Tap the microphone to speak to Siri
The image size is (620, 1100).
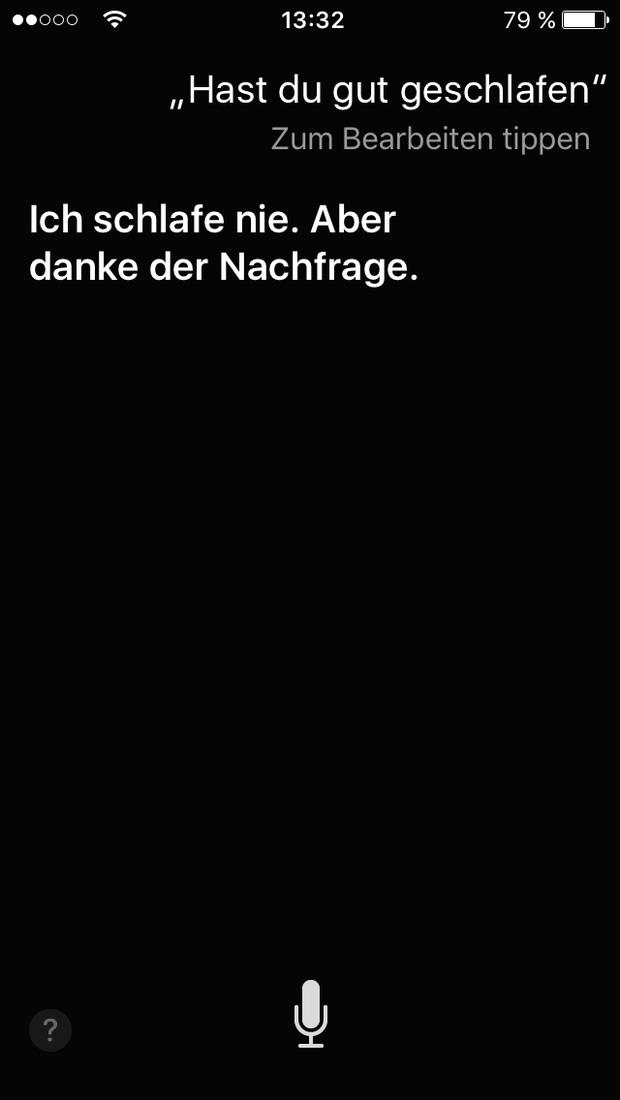point(311,1014)
